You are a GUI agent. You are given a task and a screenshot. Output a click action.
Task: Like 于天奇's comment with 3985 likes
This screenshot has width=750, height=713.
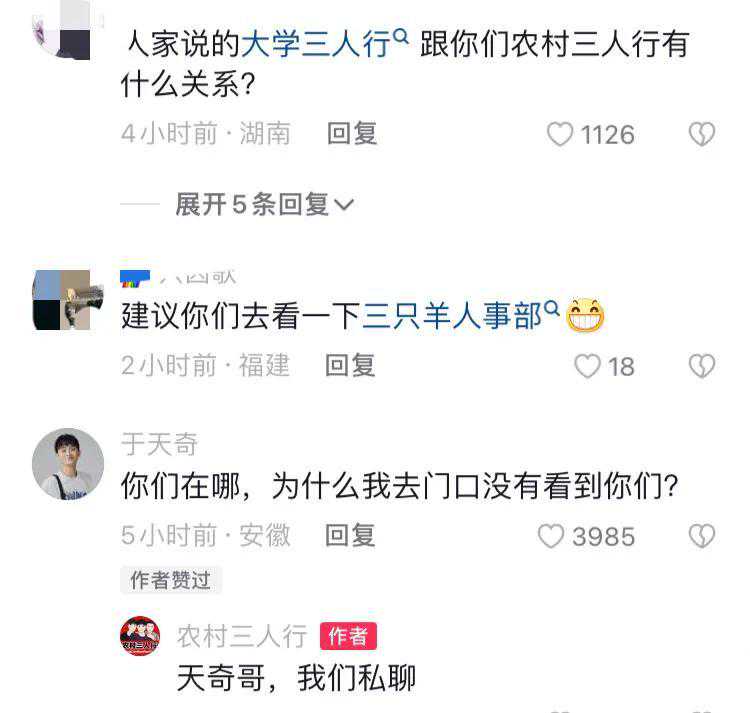[552, 537]
